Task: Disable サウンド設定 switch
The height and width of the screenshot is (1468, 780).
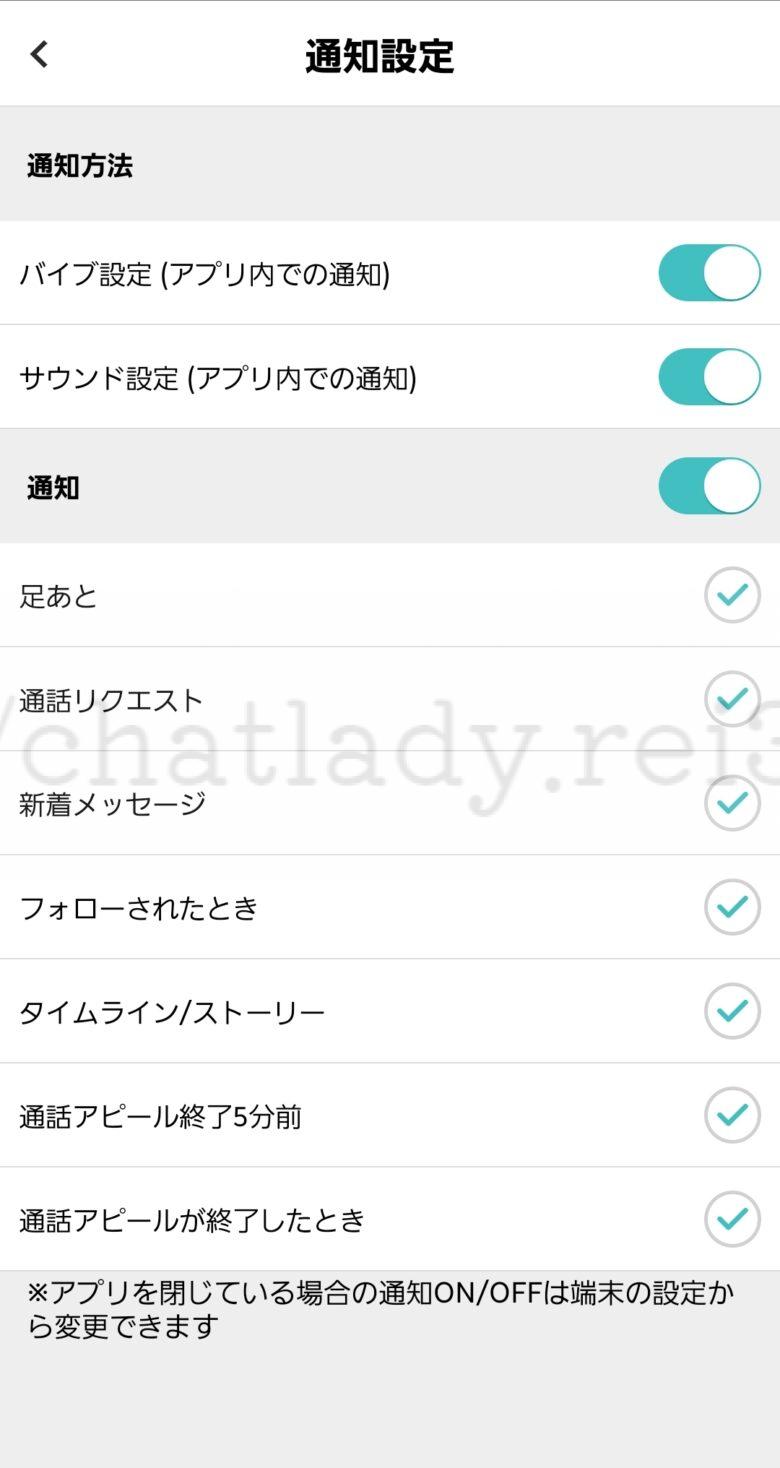Action: (x=709, y=377)
